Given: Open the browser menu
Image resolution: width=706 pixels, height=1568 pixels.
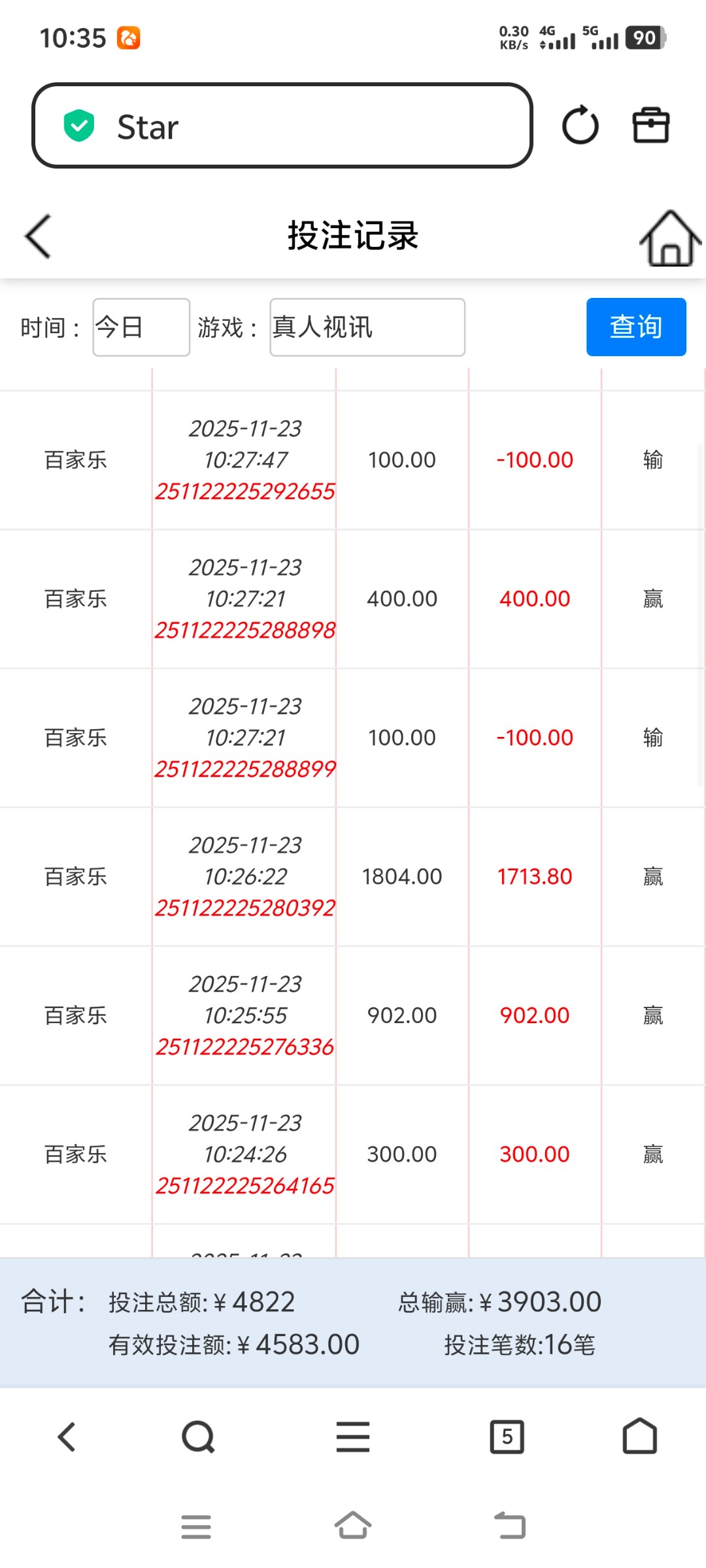Looking at the screenshot, I should (353, 1437).
